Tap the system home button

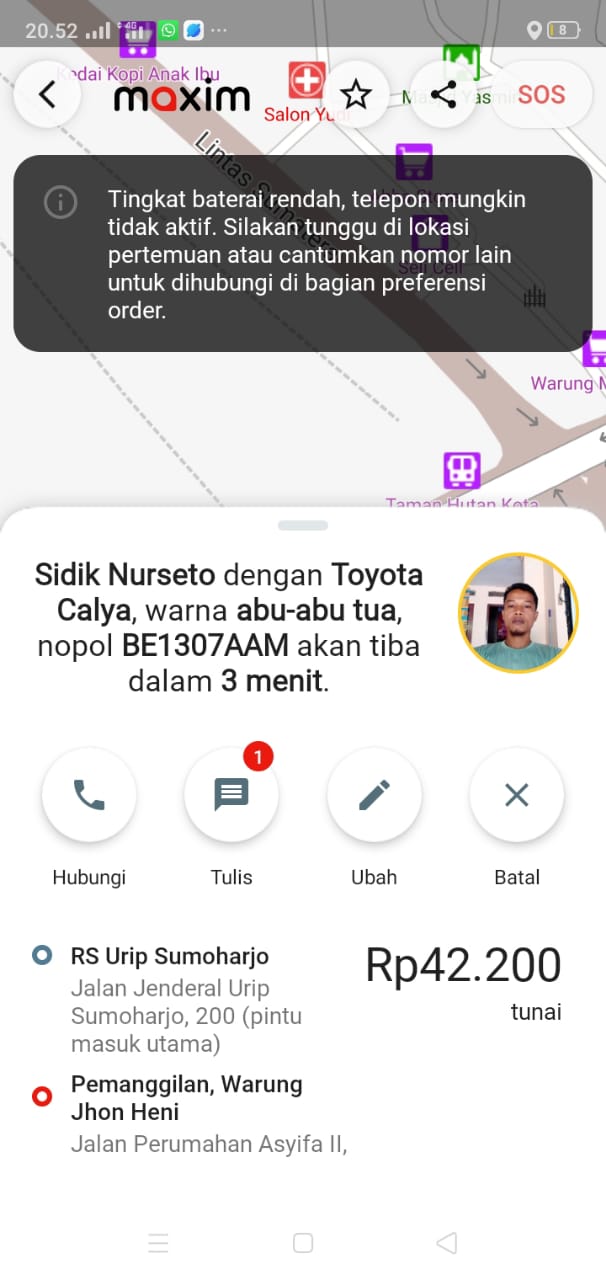click(303, 1243)
